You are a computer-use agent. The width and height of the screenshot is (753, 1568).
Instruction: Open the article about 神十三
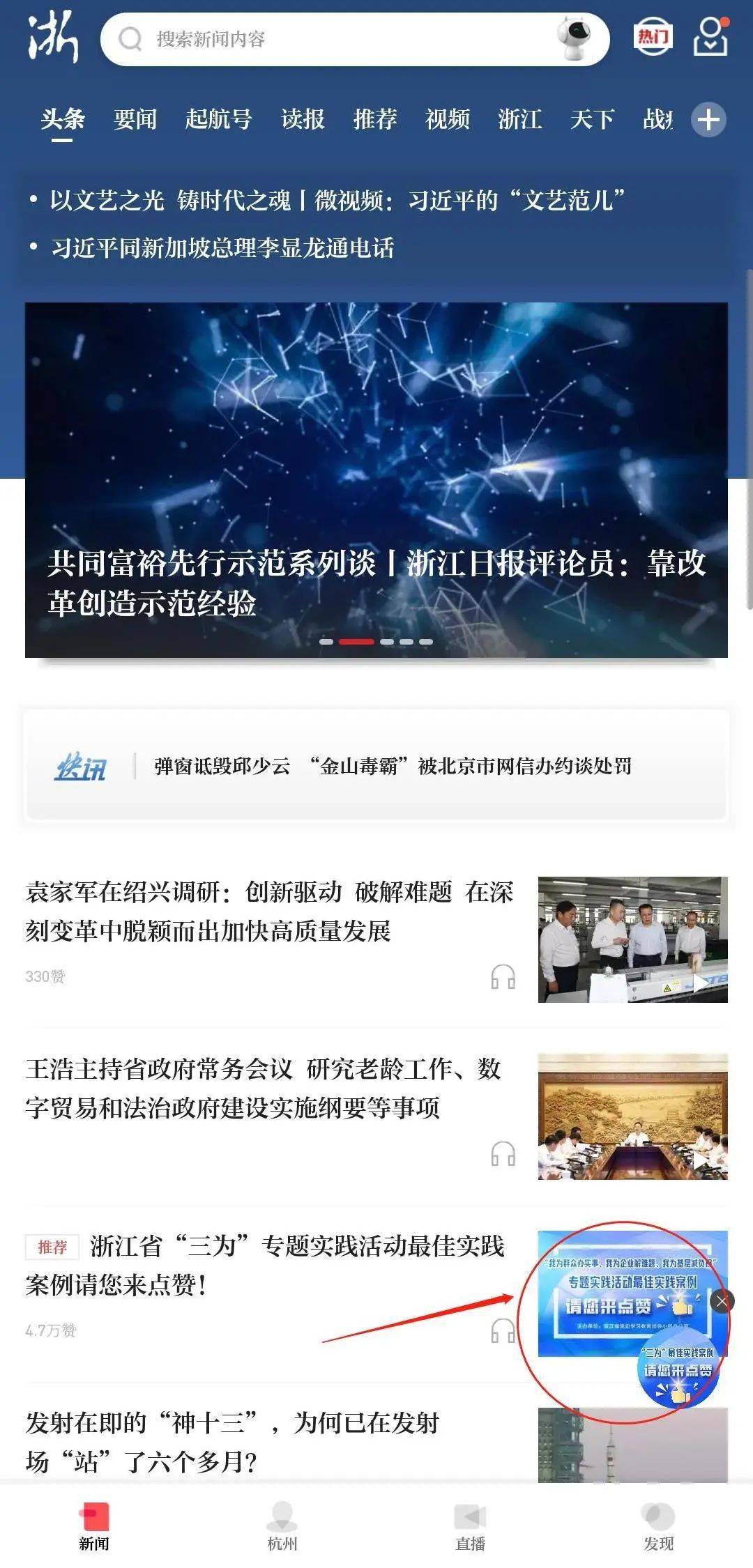(x=232, y=1441)
